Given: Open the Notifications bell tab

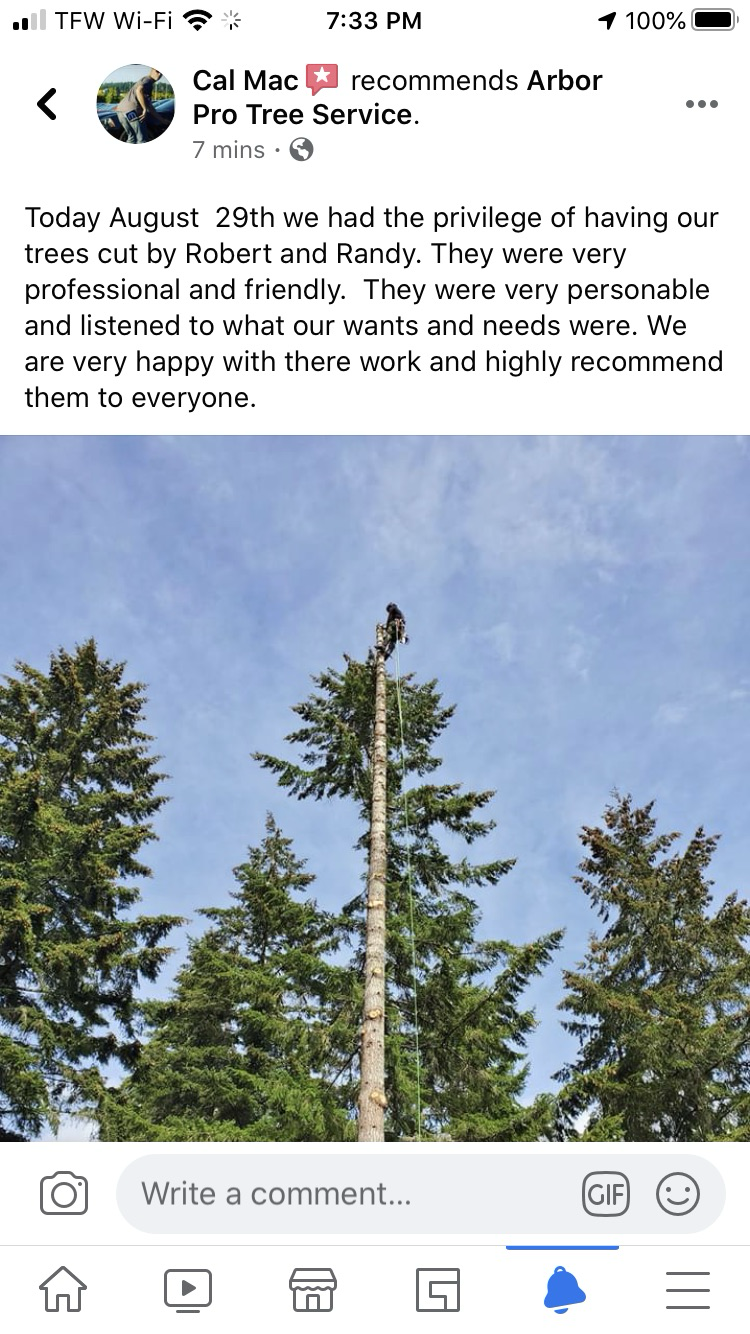Looking at the screenshot, I should (x=563, y=1290).
